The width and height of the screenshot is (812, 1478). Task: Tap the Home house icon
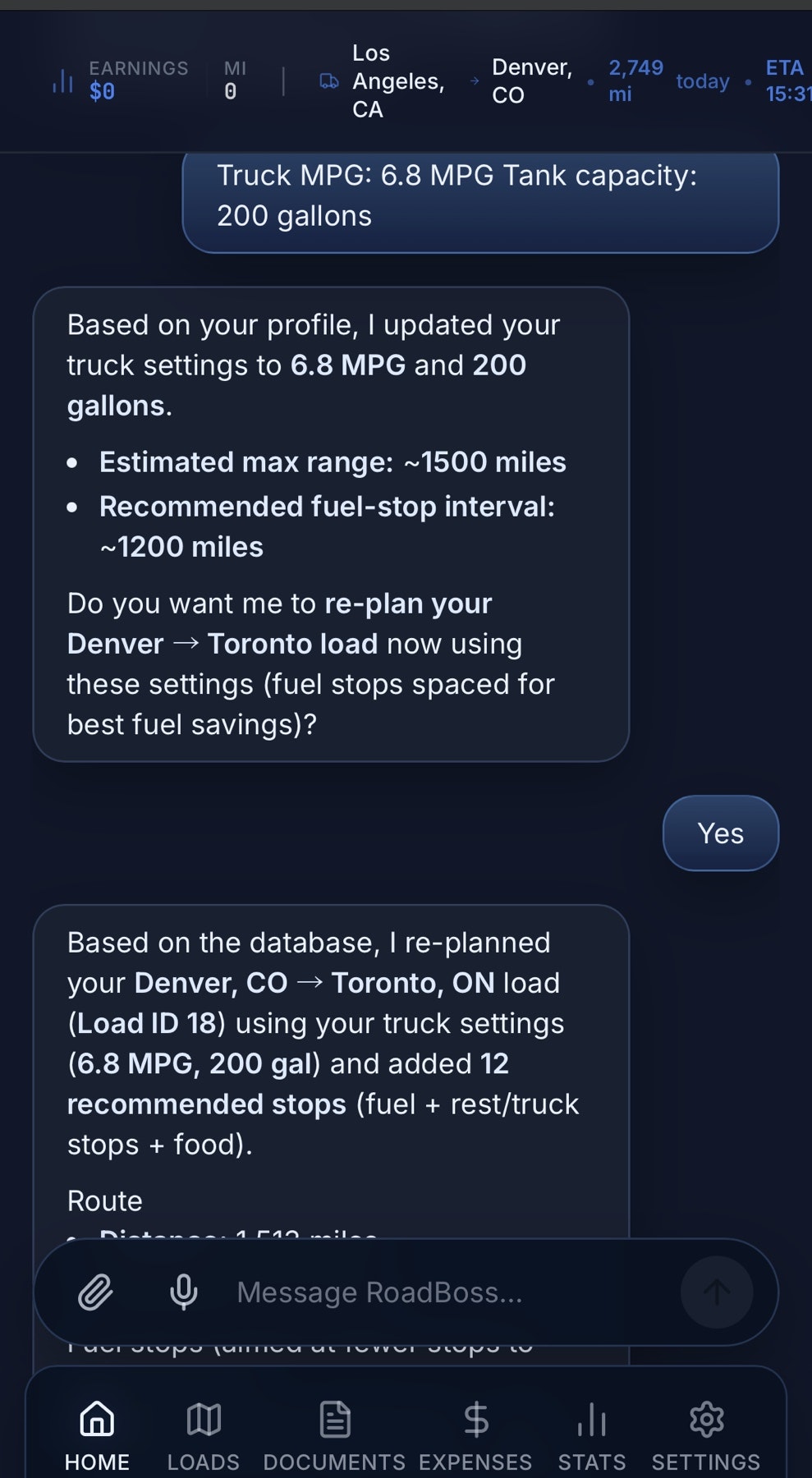point(96,1420)
